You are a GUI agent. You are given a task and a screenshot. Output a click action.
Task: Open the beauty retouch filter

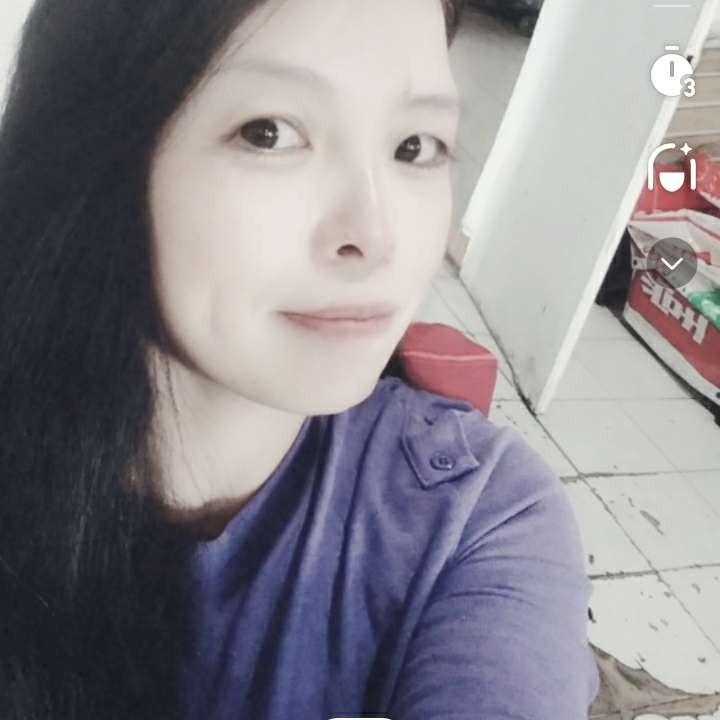click(671, 168)
